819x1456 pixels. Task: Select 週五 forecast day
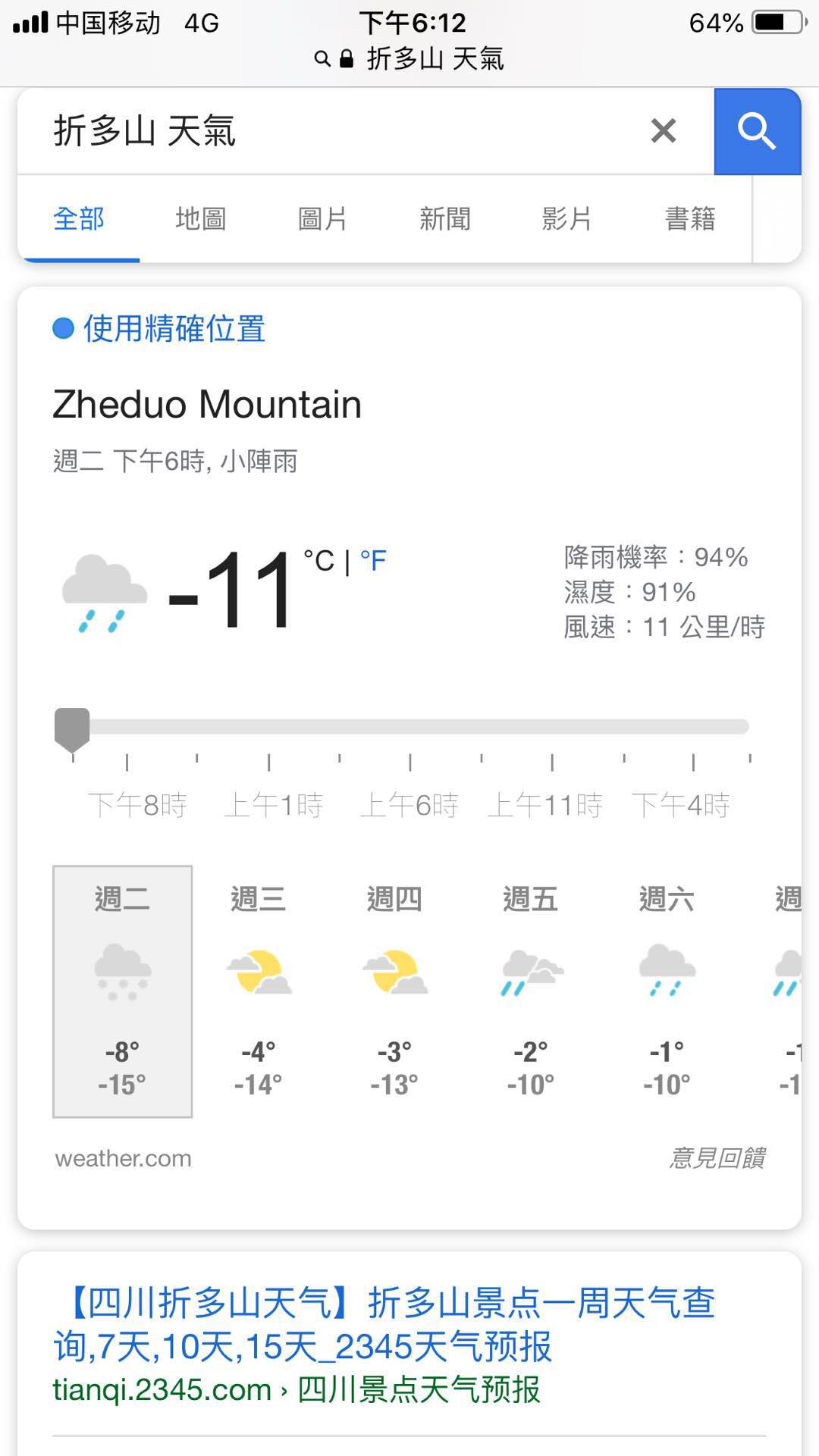(530, 991)
